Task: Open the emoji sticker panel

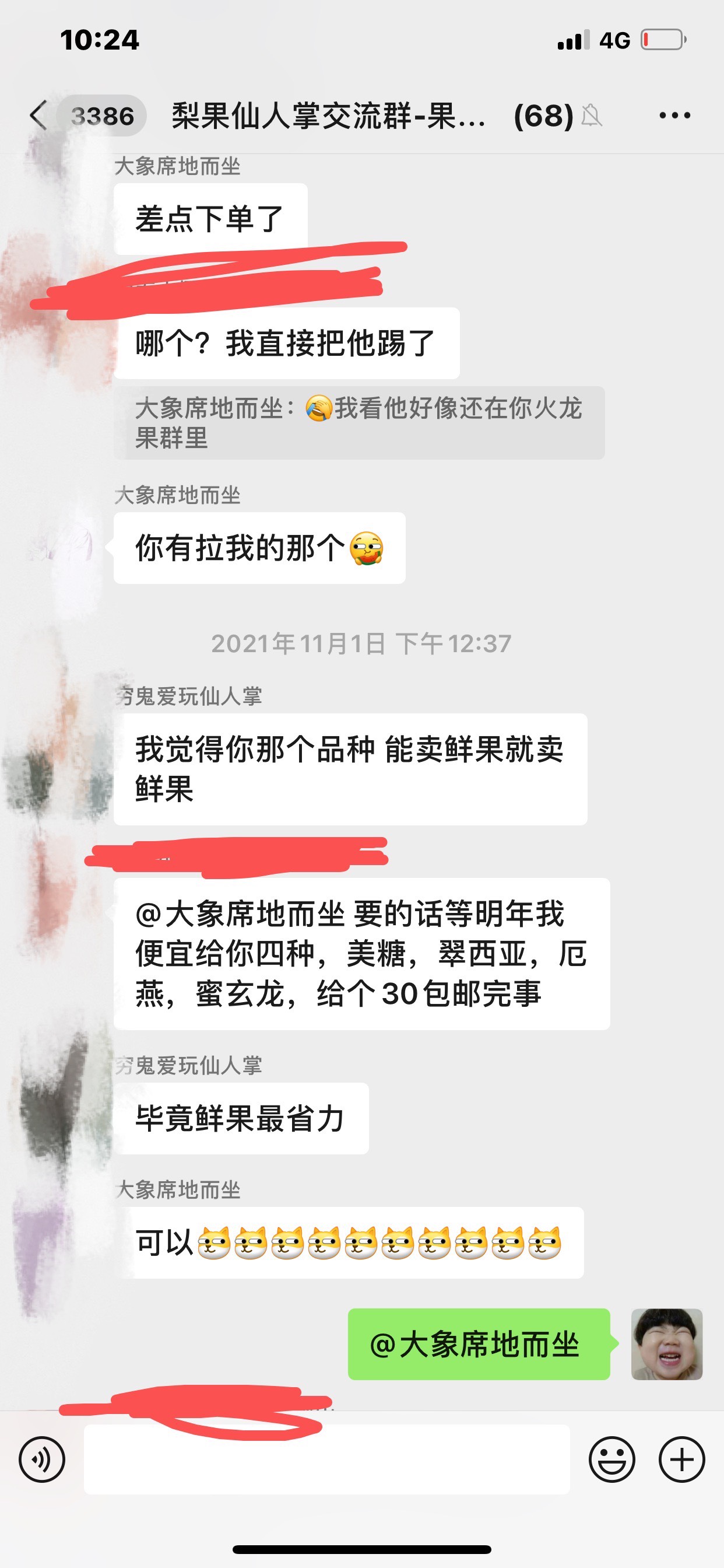Action: [x=611, y=1459]
